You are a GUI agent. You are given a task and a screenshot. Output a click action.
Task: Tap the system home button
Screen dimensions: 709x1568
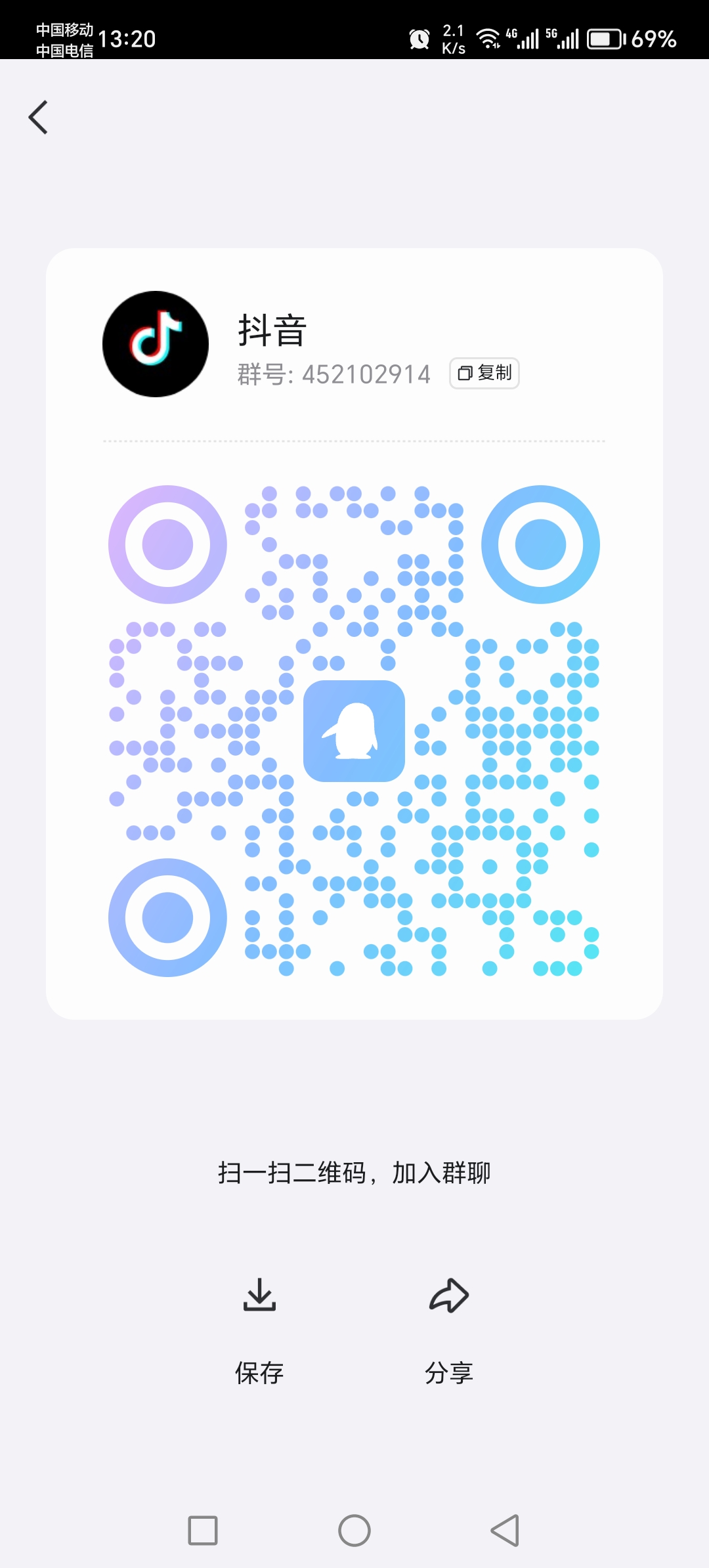[354, 1531]
